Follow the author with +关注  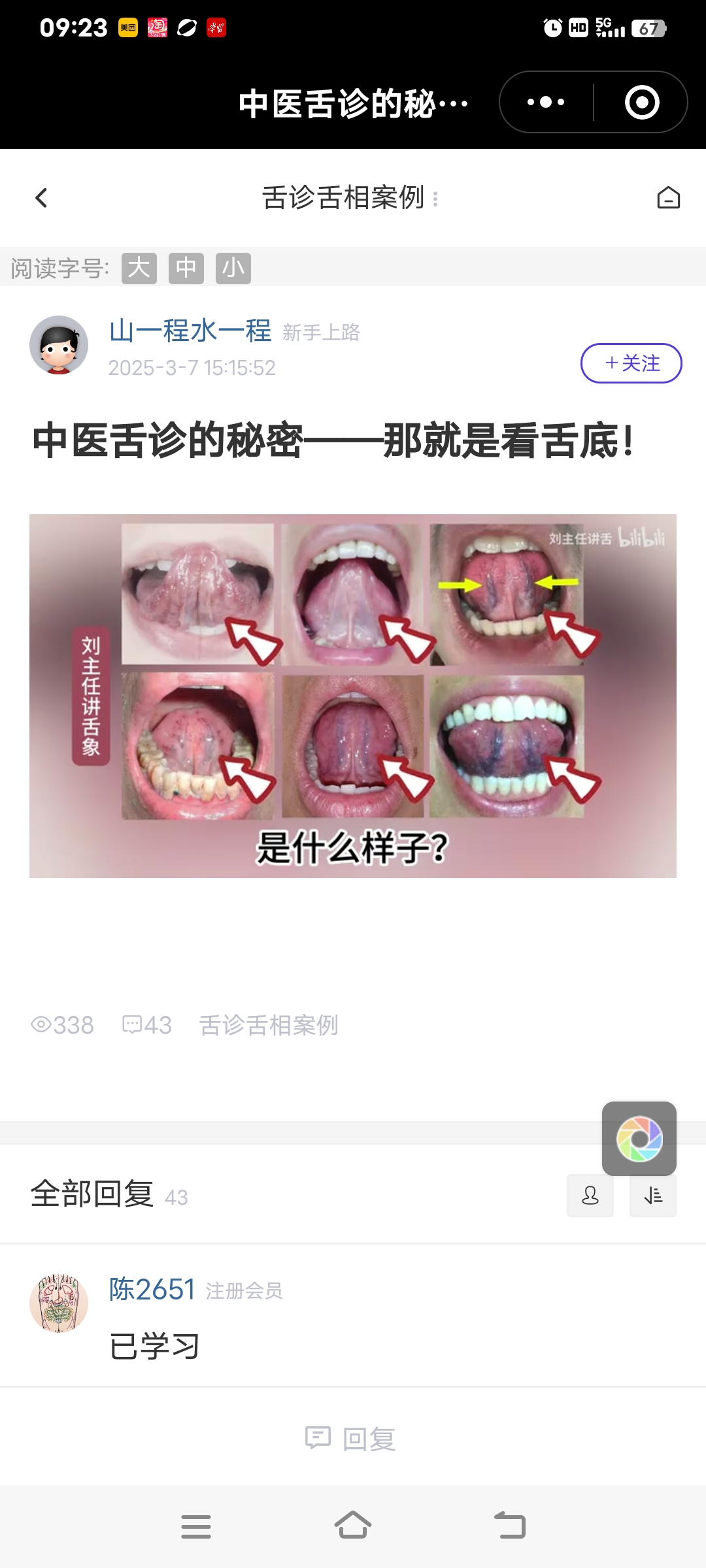(631, 363)
